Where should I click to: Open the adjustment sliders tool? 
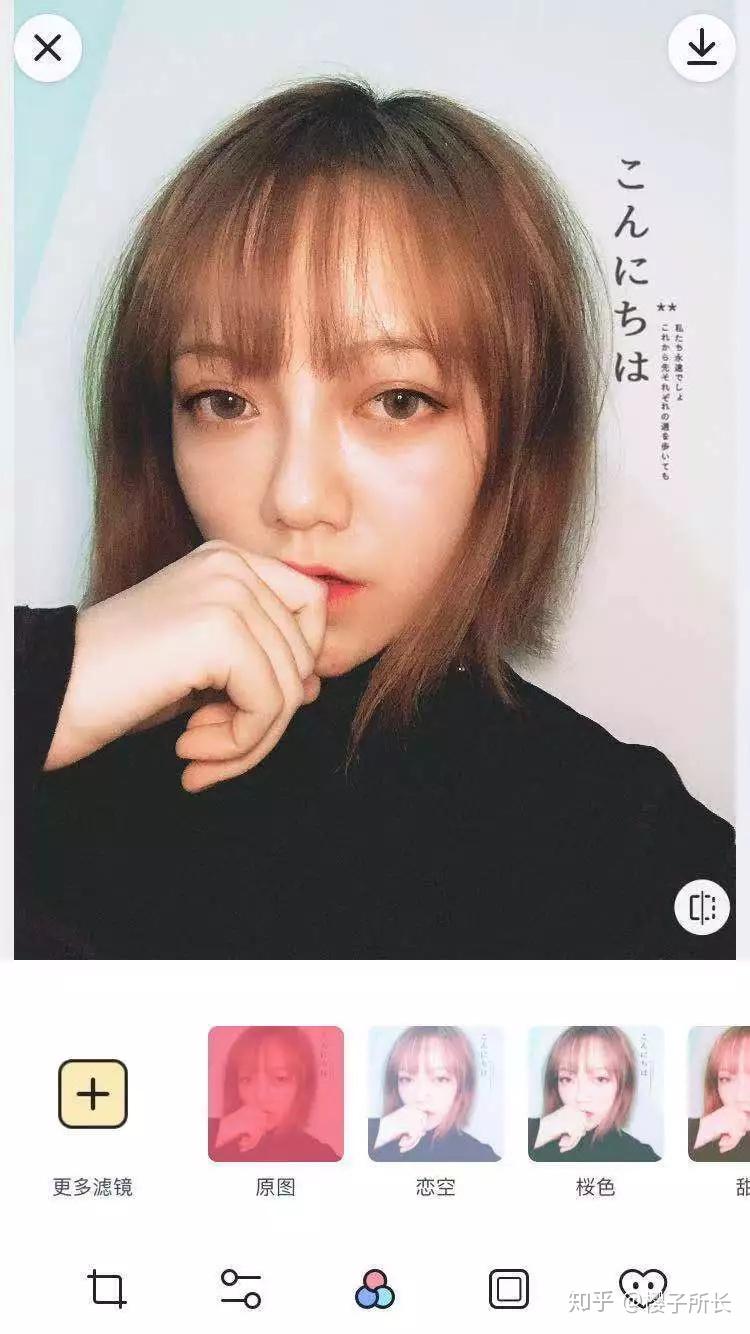click(x=241, y=1289)
